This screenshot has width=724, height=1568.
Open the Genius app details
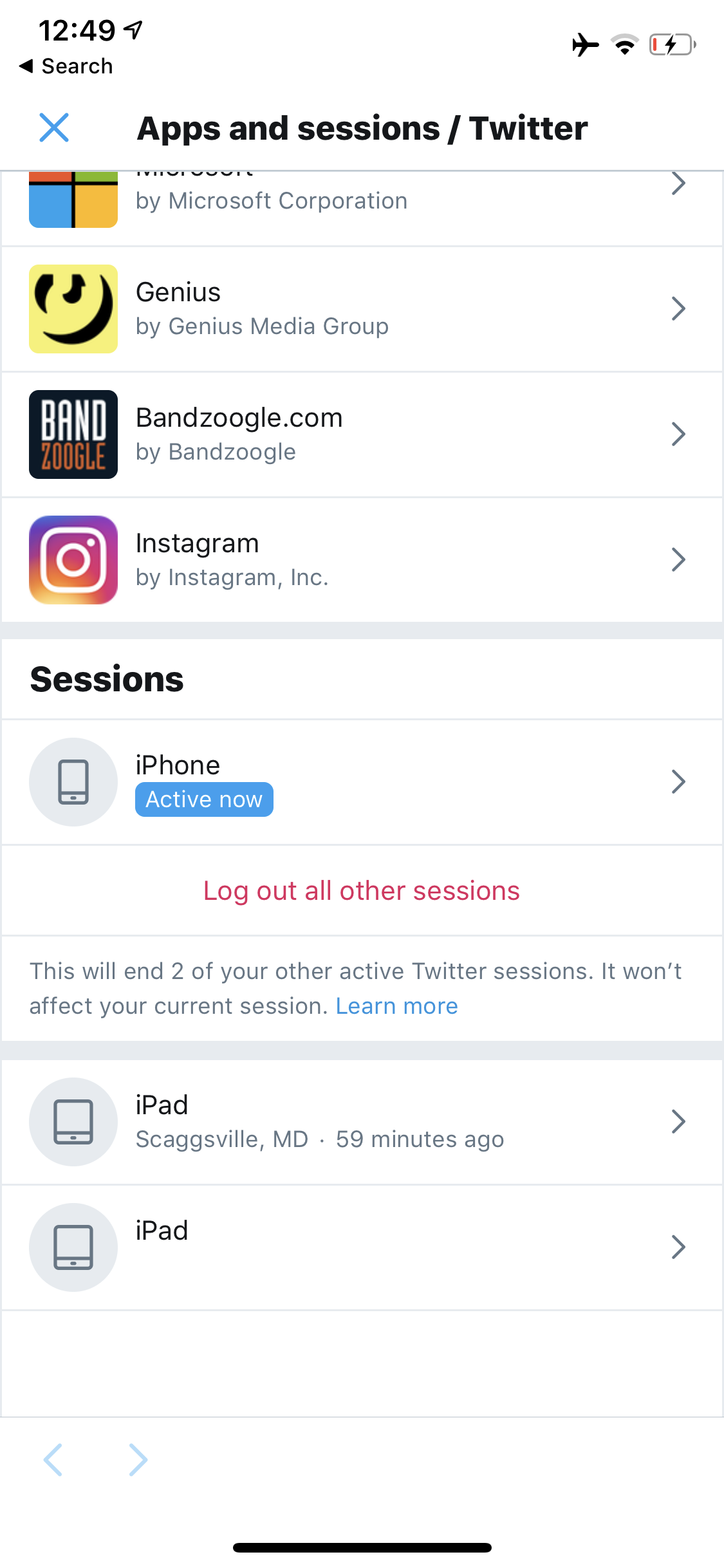(x=360, y=309)
